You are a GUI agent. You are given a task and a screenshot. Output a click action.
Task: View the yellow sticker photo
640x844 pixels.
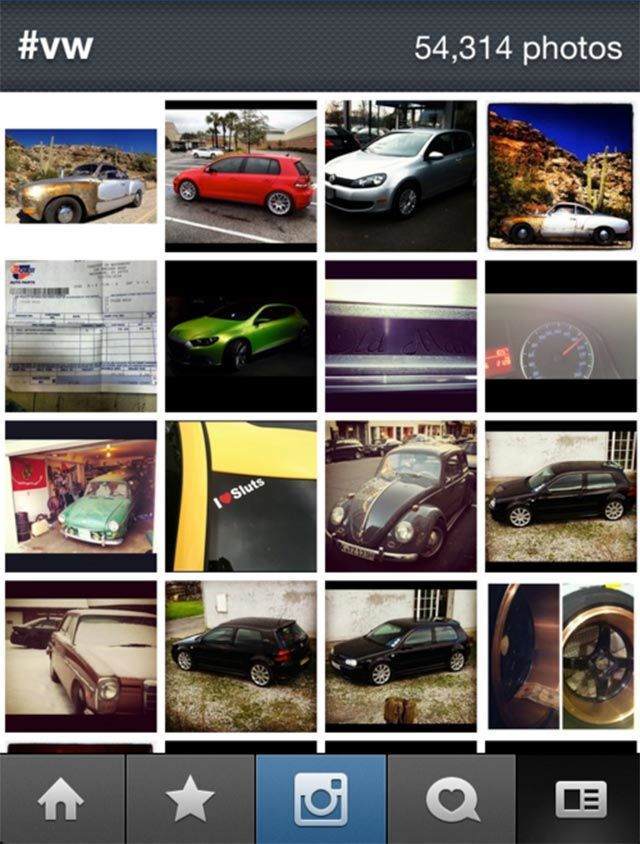pyautogui.click(x=241, y=496)
